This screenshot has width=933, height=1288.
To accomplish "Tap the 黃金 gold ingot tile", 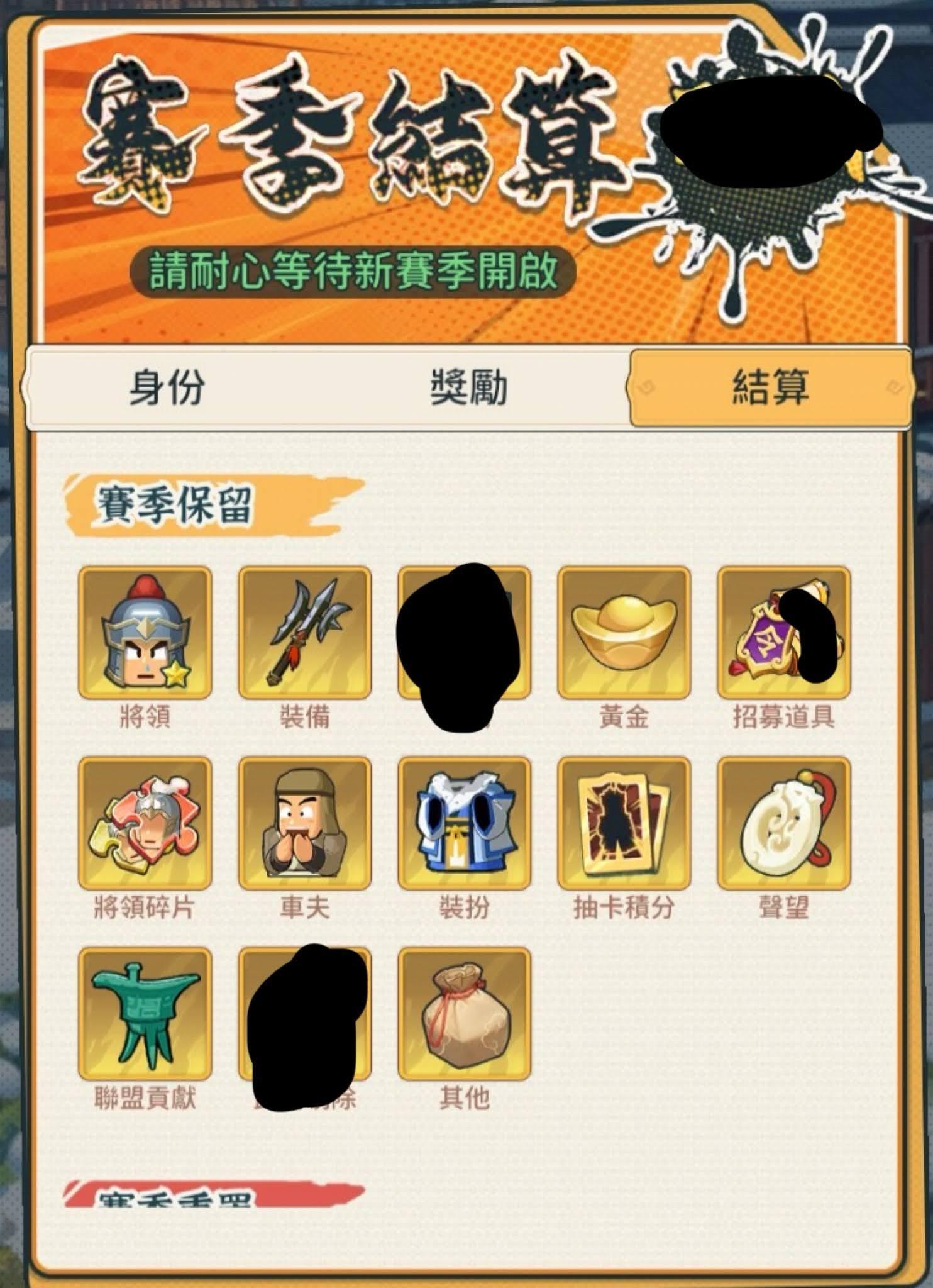I will pyautogui.click(x=624, y=632).
